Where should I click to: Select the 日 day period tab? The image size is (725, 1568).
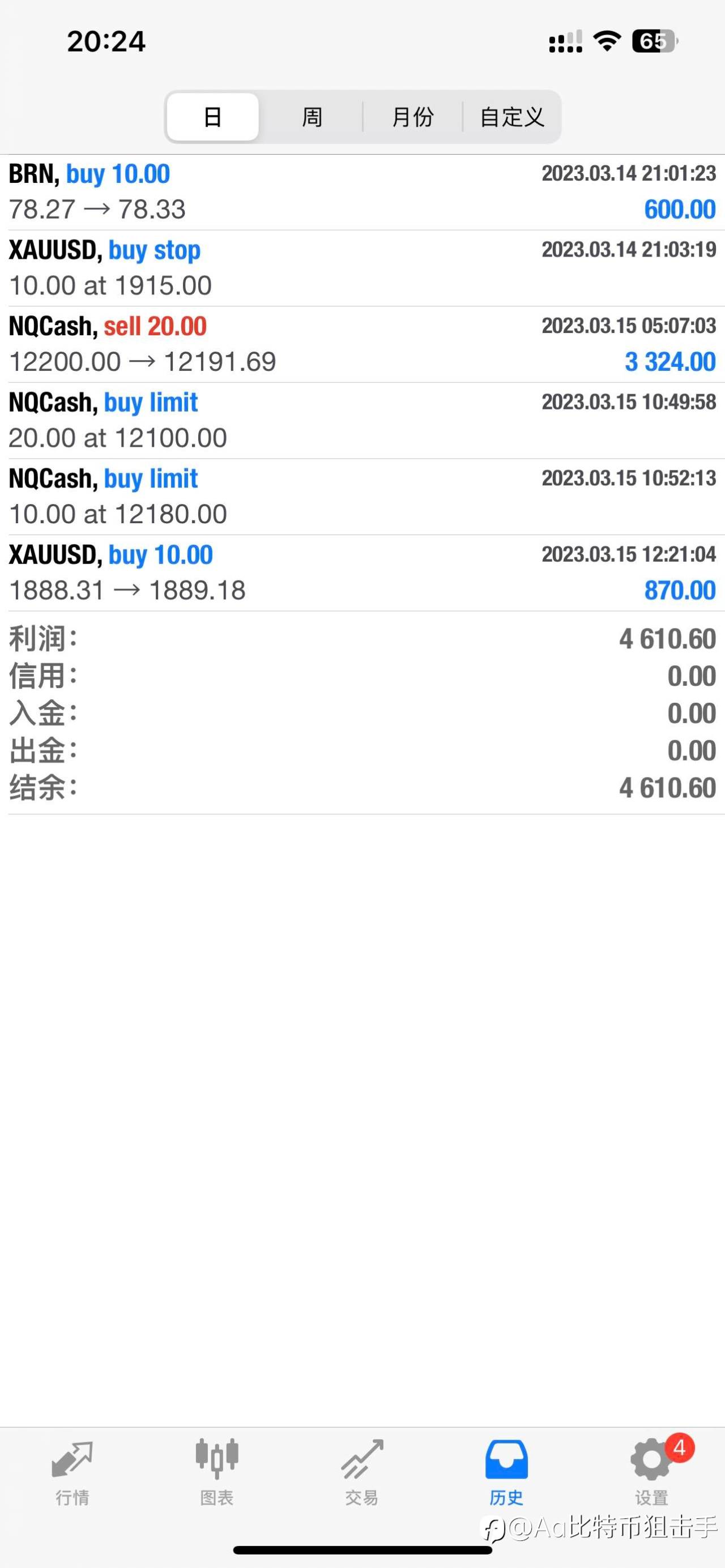pos(212,117)
